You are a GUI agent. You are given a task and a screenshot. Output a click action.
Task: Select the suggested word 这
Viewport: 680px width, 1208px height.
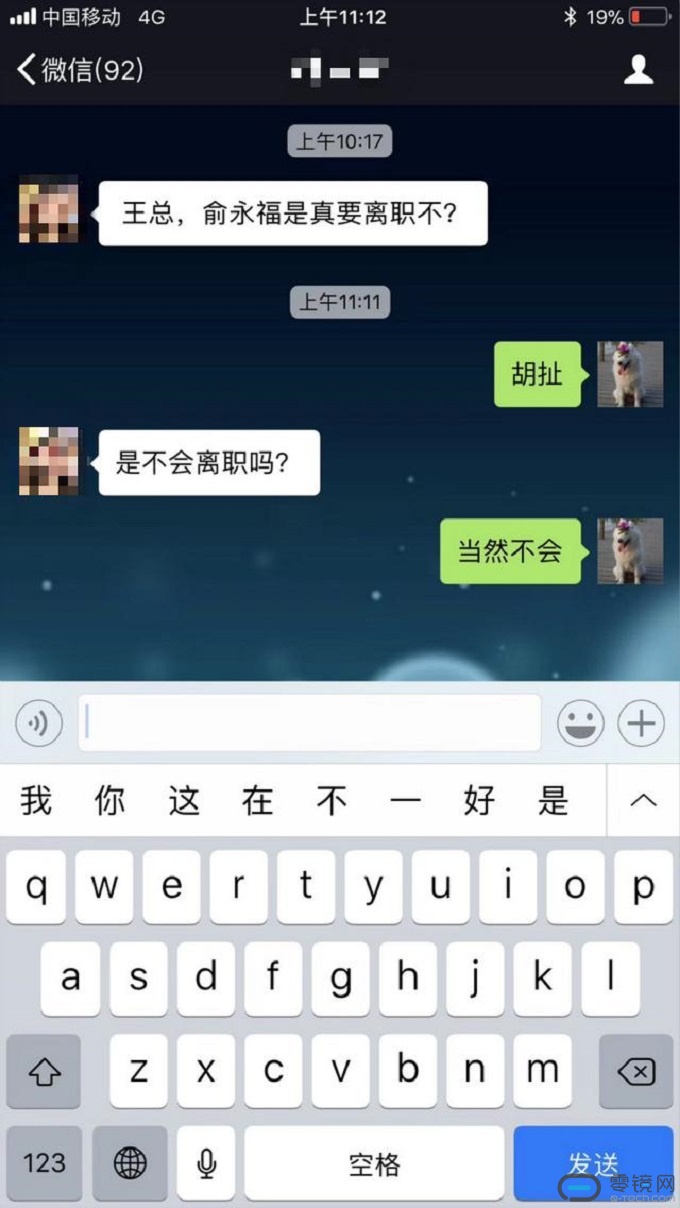[x=184, y=801]
